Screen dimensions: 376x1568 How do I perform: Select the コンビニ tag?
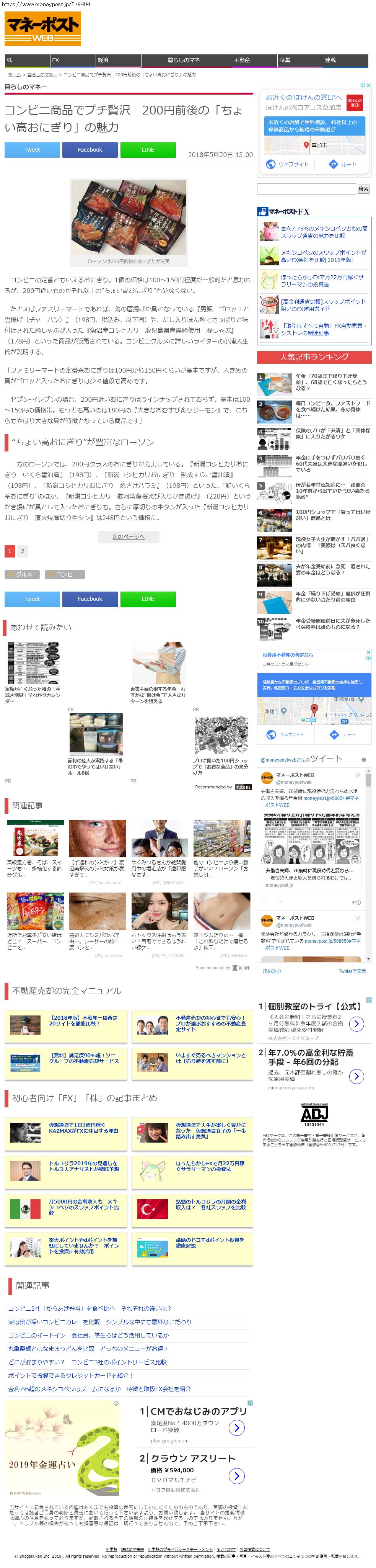click(x=65, y=574)
